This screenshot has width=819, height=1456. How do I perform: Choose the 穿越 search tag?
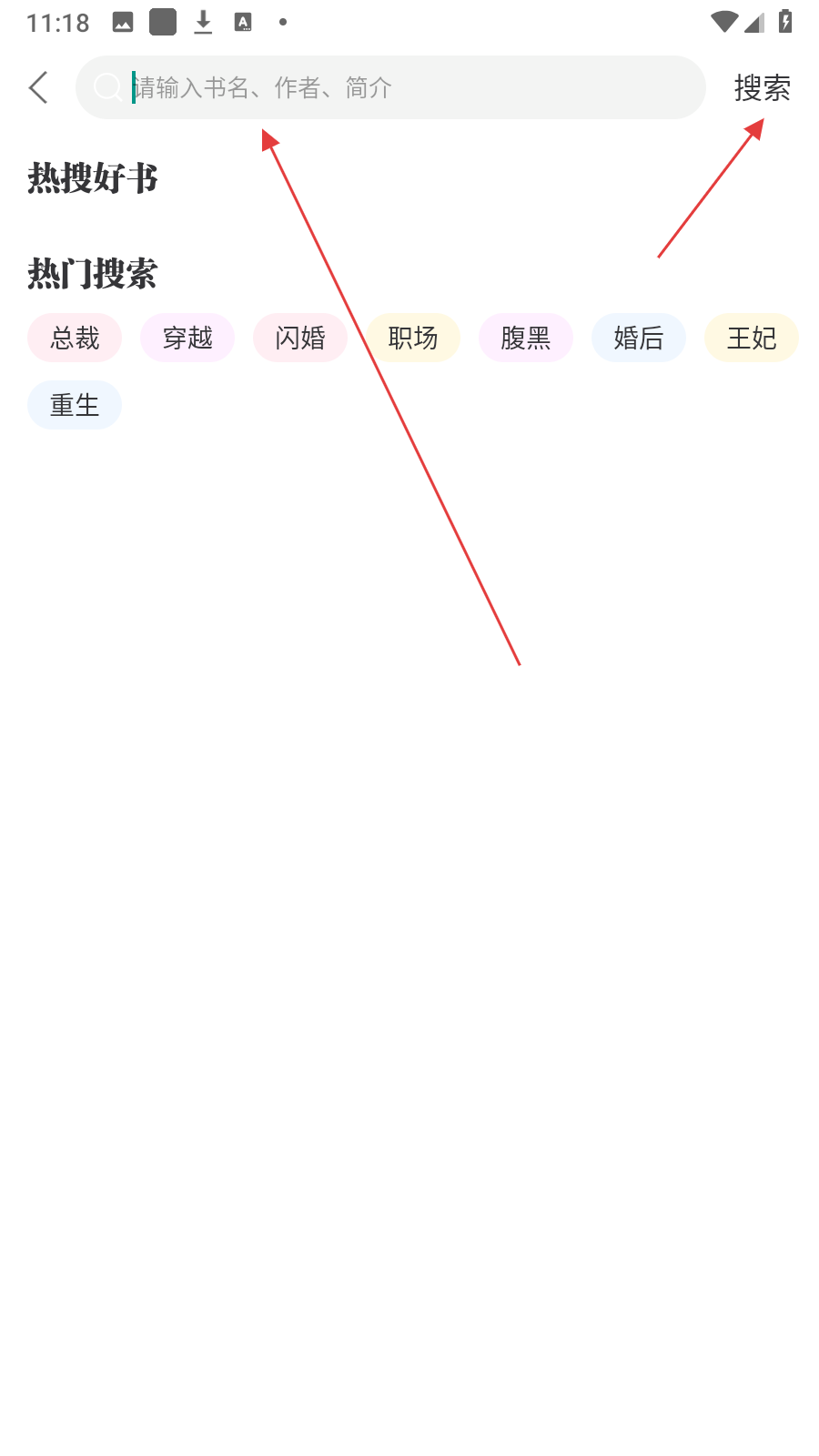187,338
